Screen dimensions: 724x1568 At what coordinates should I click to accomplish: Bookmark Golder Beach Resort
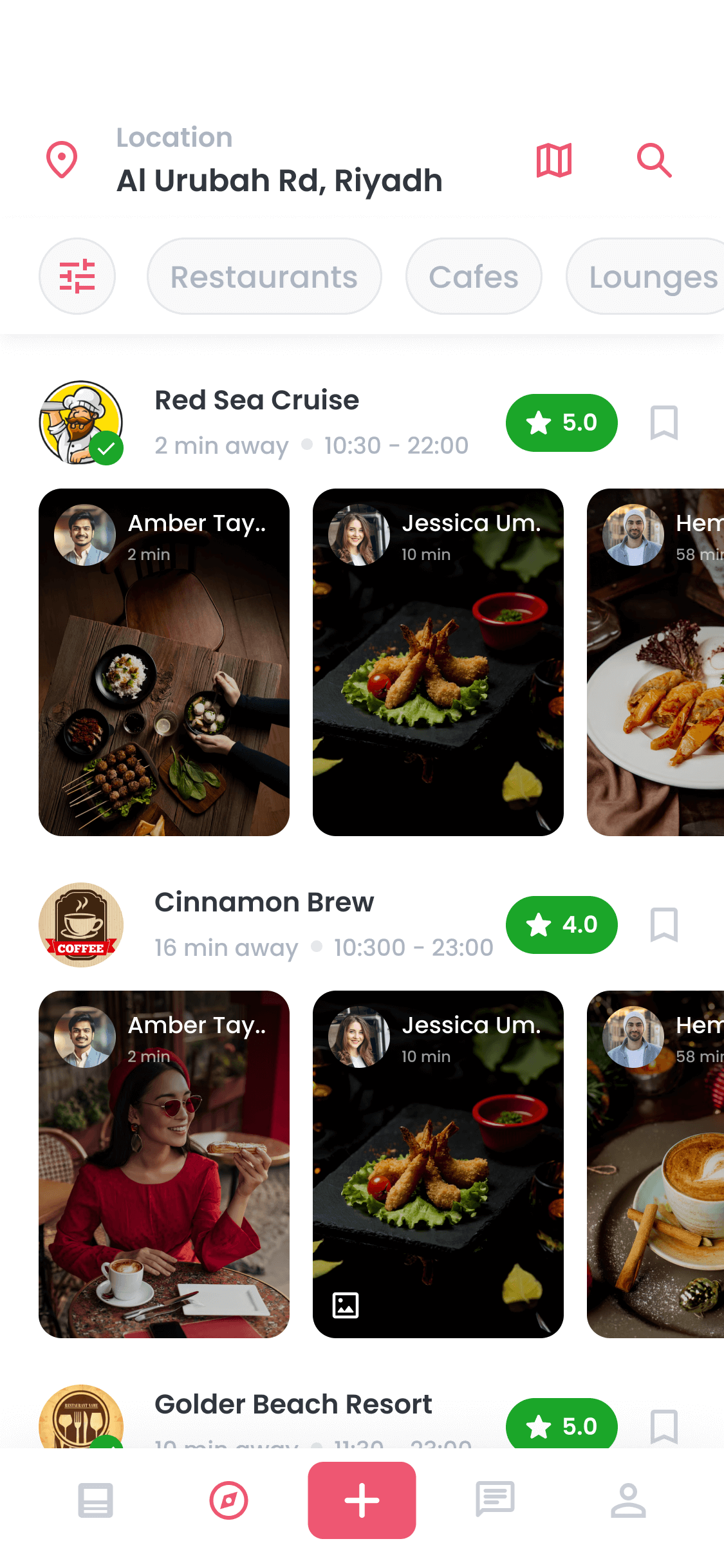[x=664, y=1427]
